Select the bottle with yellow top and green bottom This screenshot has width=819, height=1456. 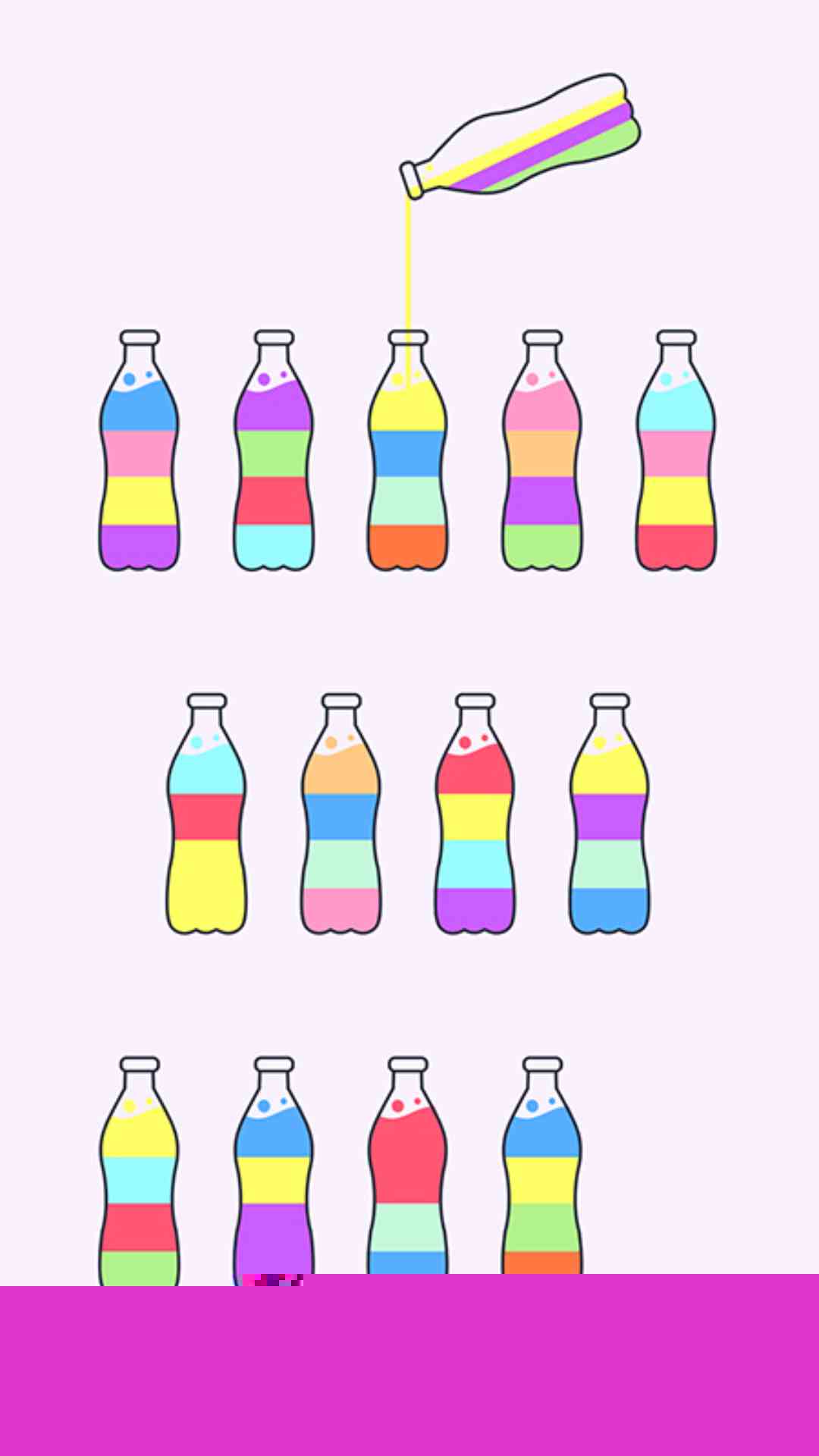click(140, 1175)
